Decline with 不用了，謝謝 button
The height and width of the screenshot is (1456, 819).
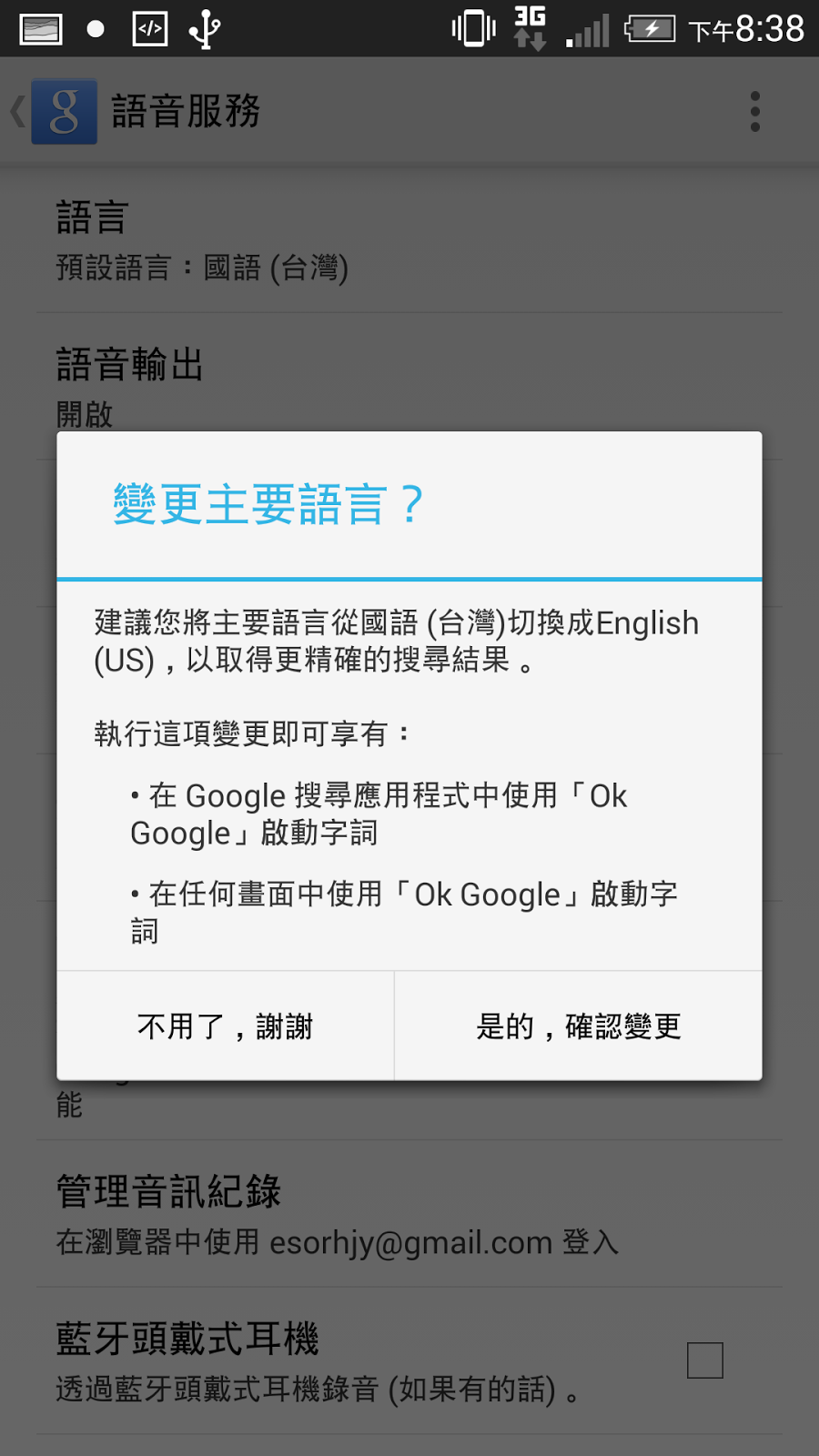[x=226, y=1026]
